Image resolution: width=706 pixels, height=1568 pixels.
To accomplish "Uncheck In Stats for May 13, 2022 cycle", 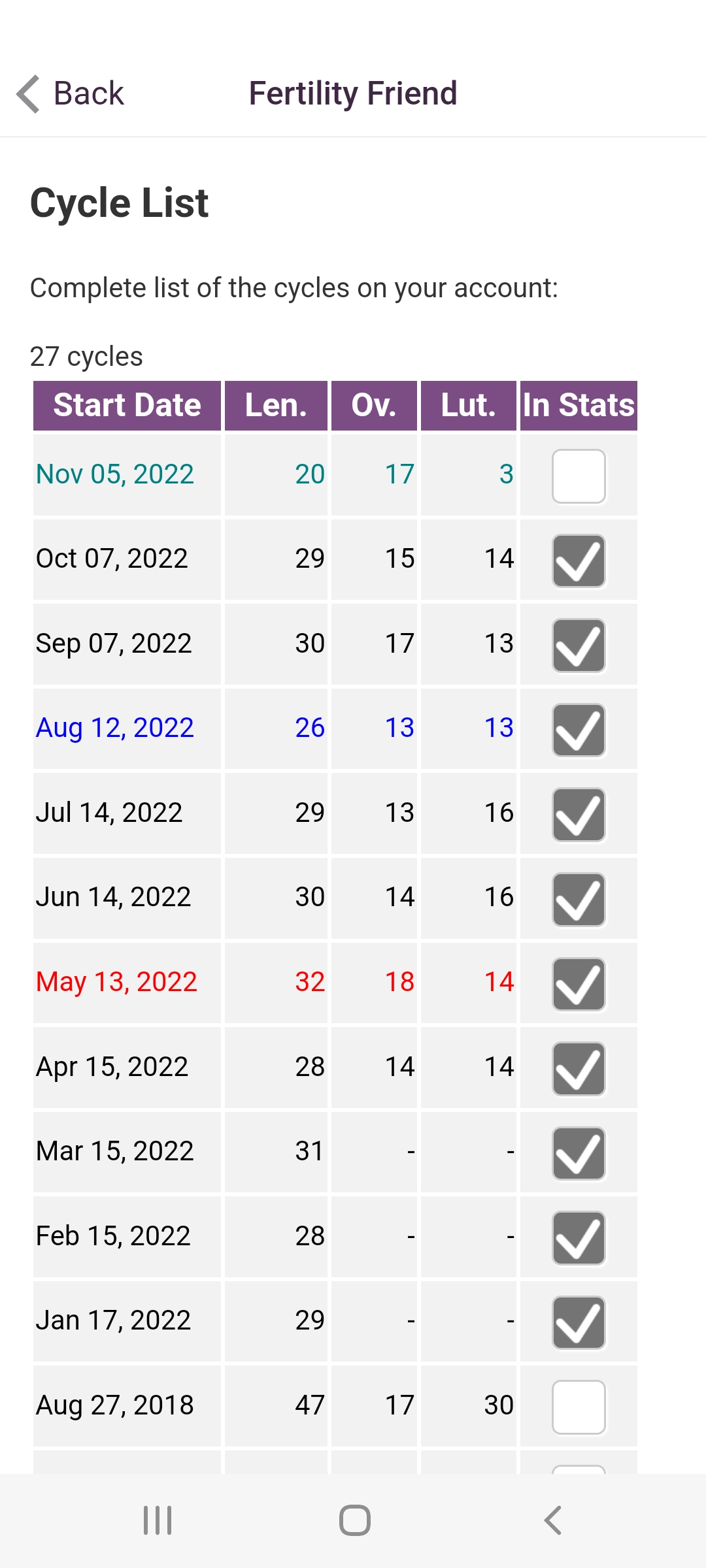I will [579, 984].
